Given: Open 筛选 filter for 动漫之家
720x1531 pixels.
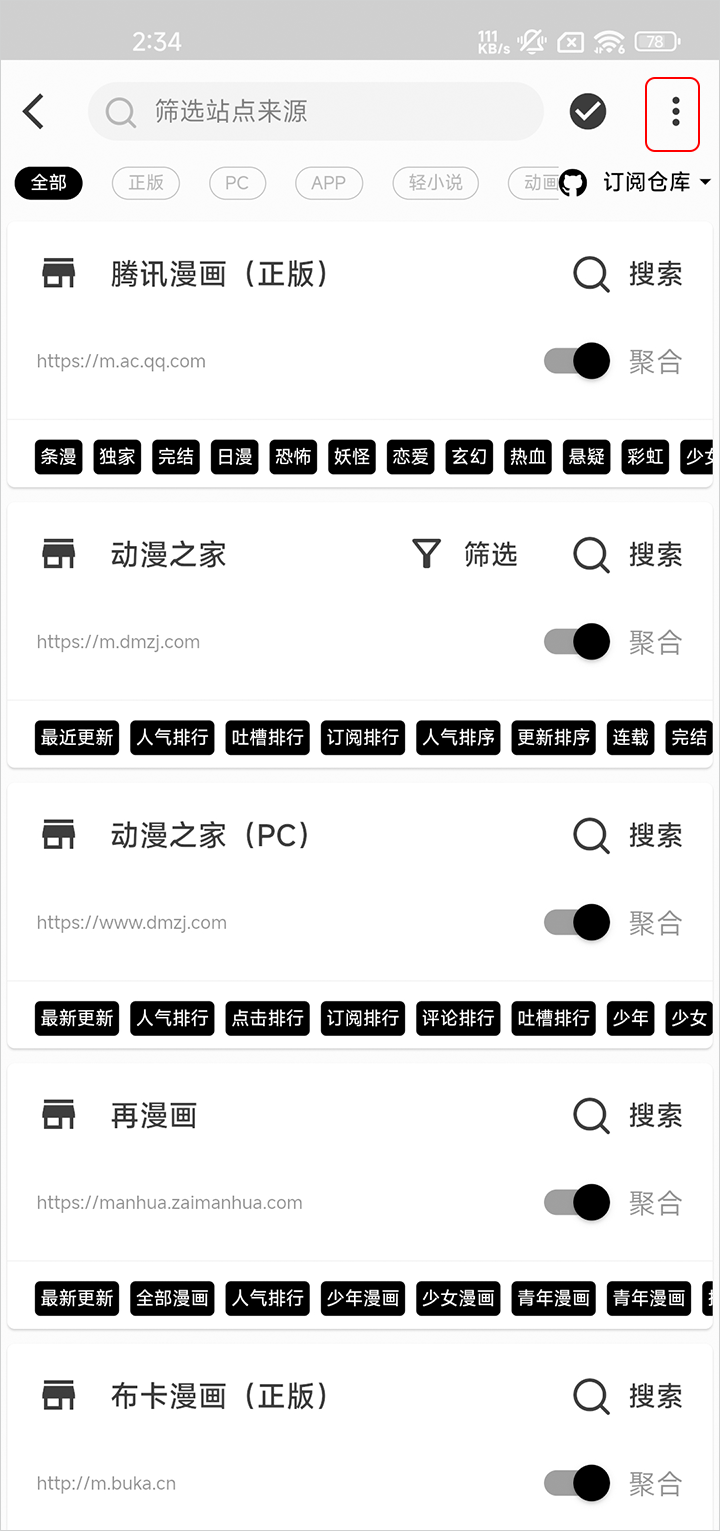Looking at the screenshot, I should (x=465, y=554).
